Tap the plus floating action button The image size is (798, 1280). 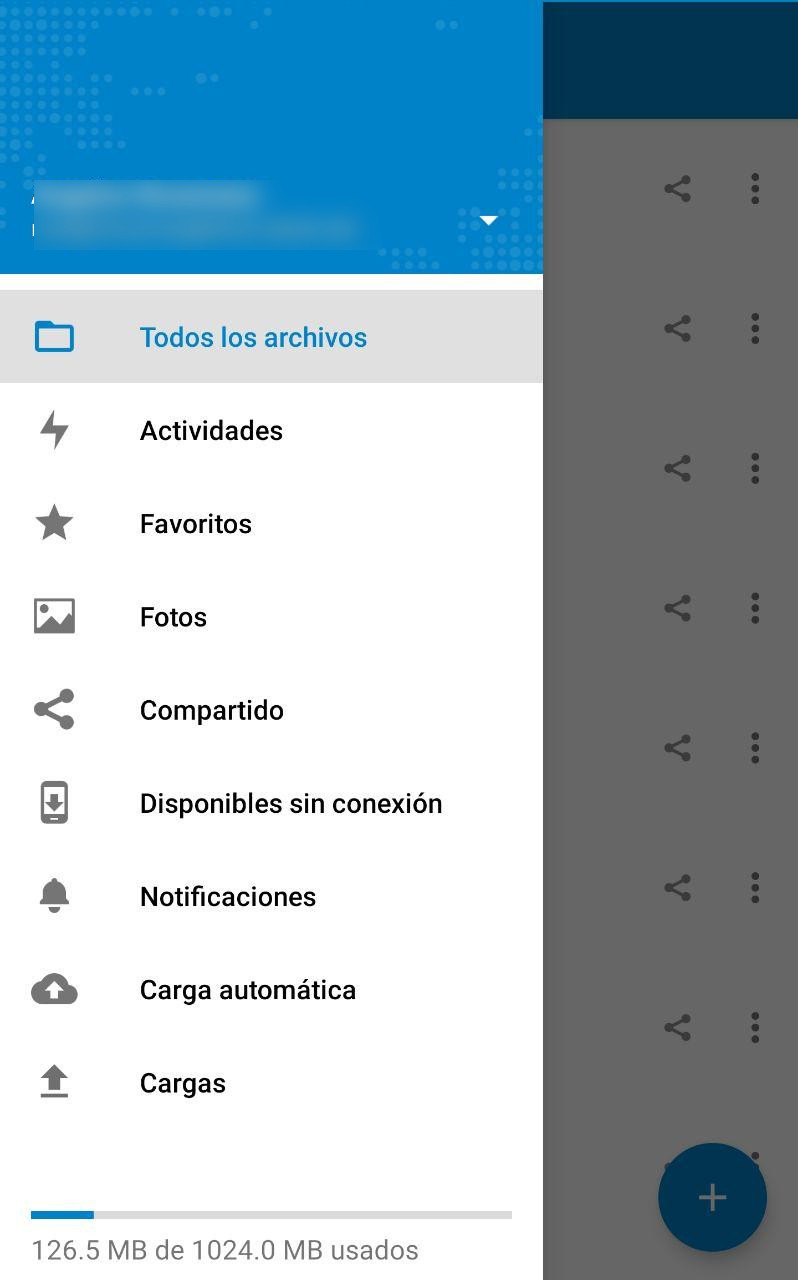pyautogui.click(x=712, y=1197)
